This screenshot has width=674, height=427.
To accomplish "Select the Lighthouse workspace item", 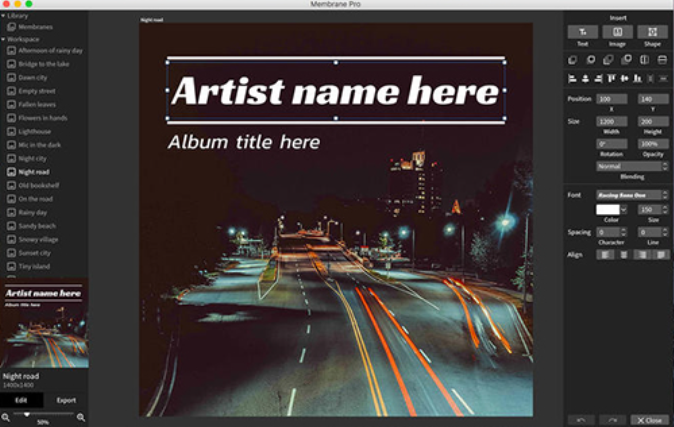I will (x=33, y=131).
